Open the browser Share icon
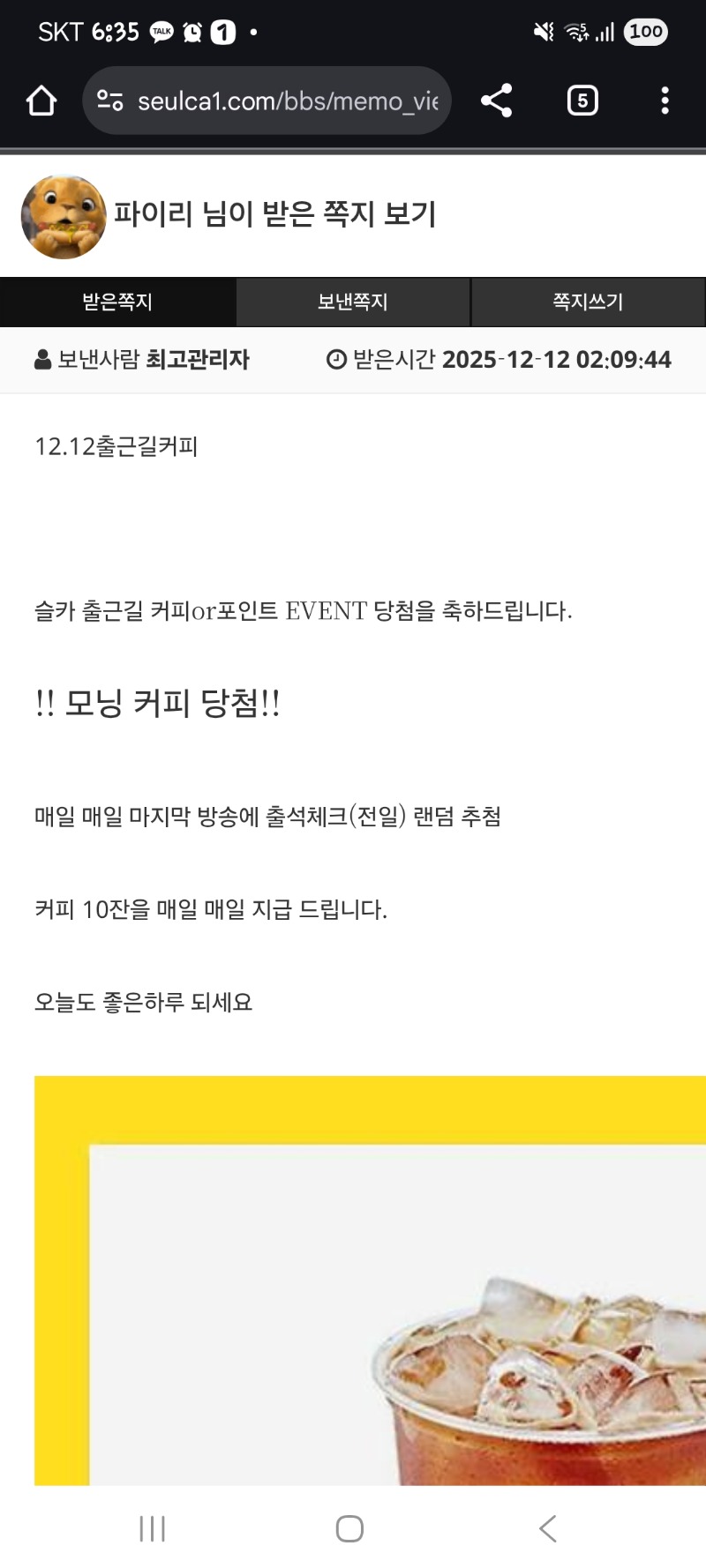 coord(496,100)
